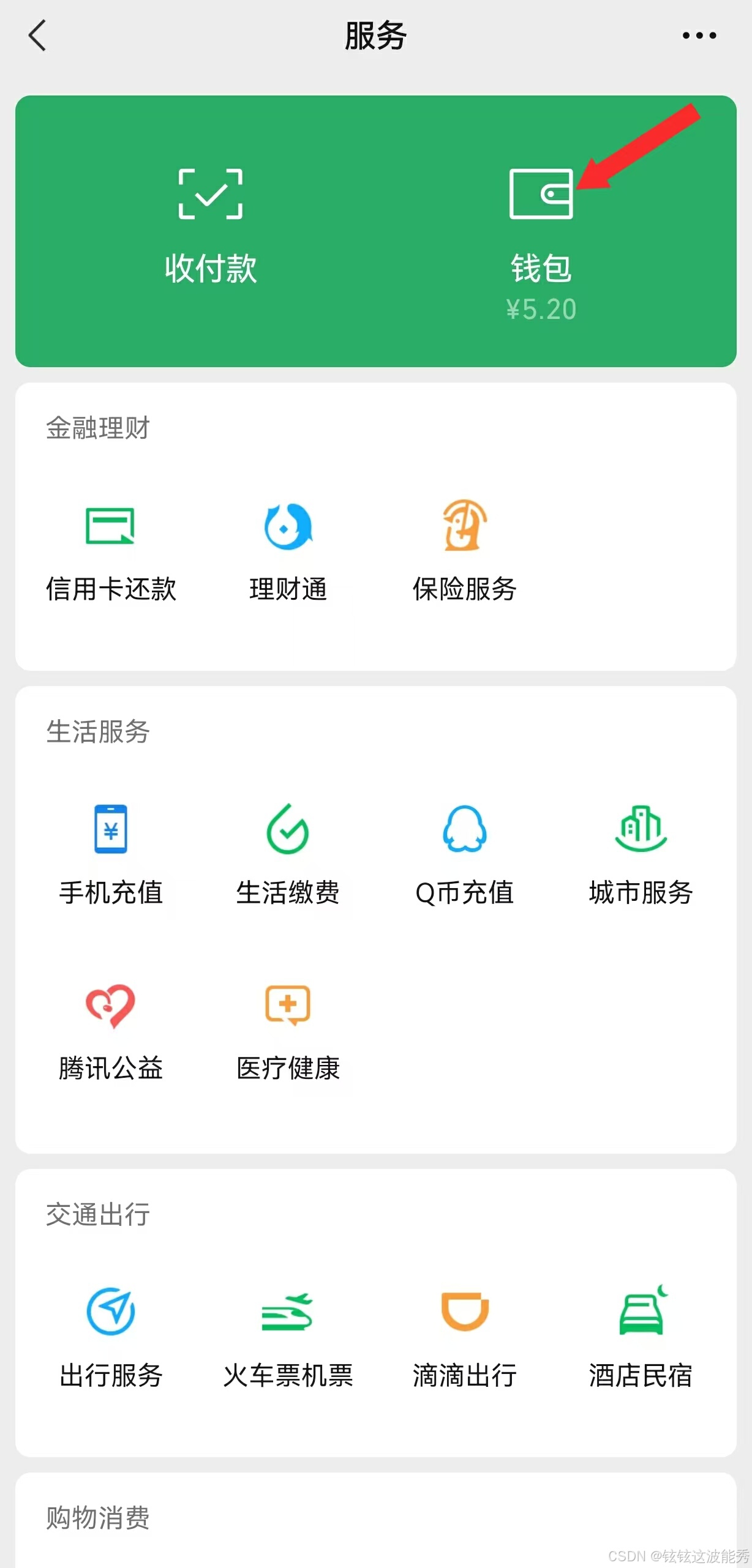This screenshot has height=1568, width=752.
Task: Open 生活缴费 utility bills
Action: point(288,854)
